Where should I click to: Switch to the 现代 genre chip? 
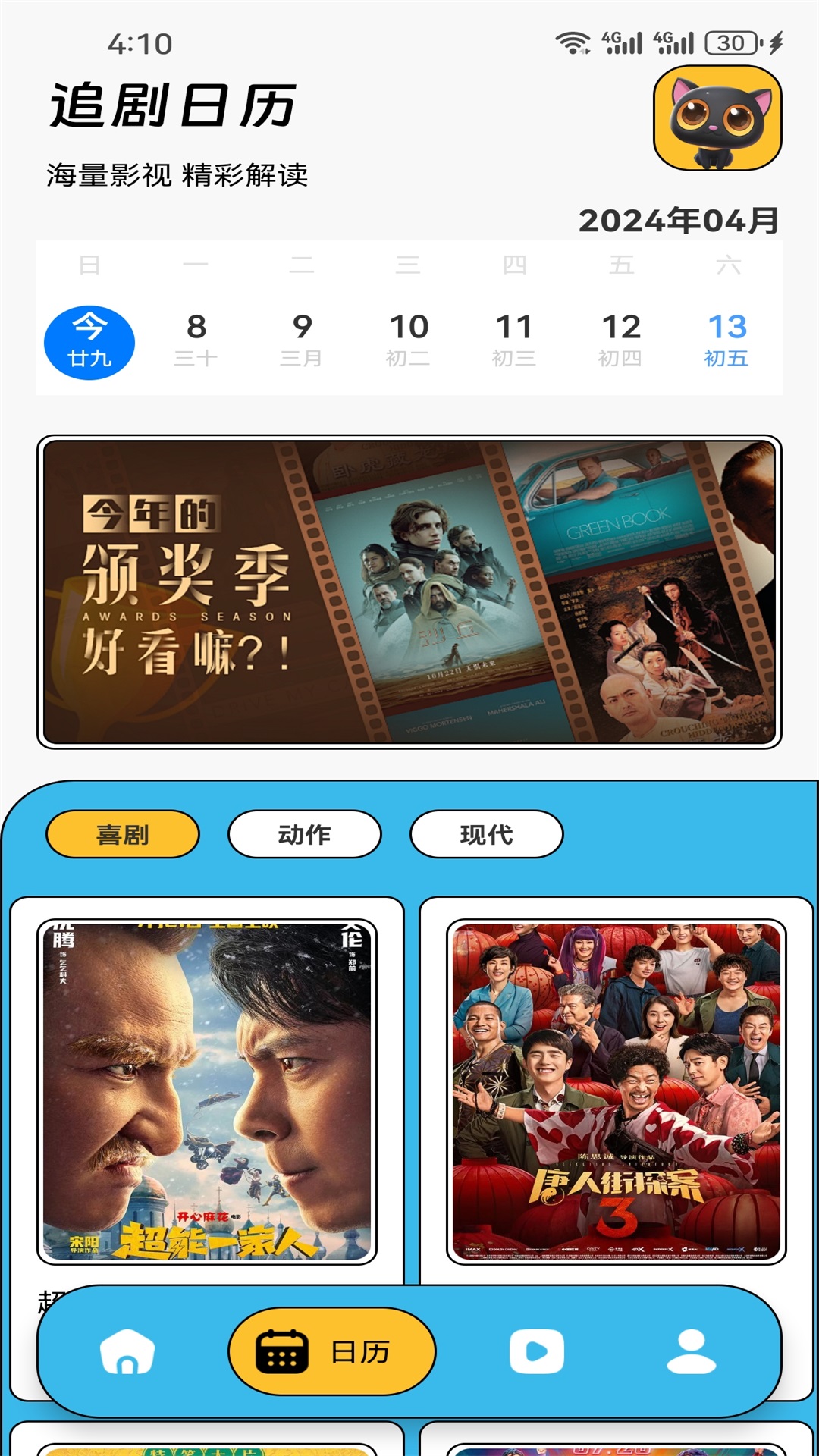(487, 834)
